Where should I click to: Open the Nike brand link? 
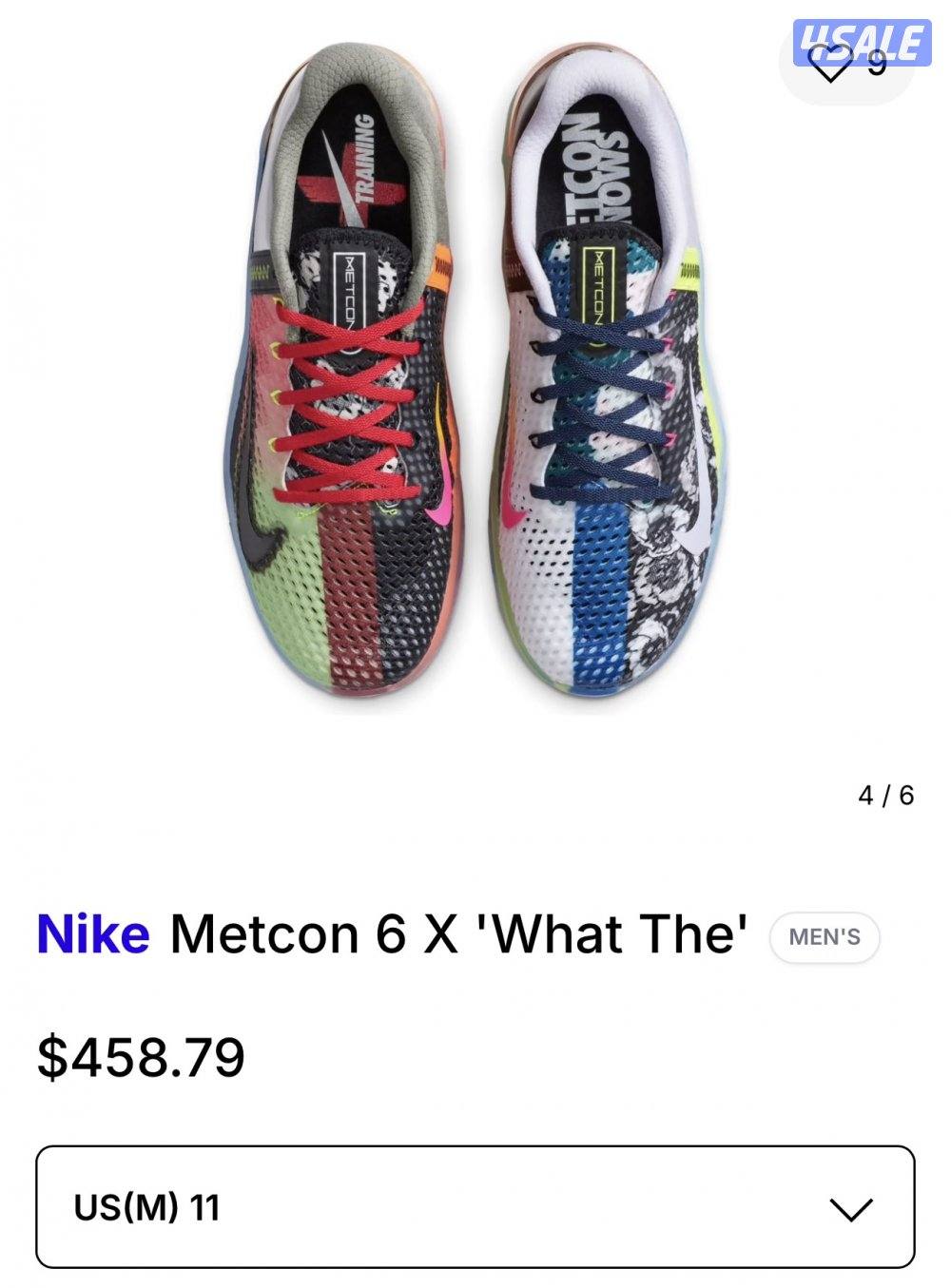pos(93,934)
